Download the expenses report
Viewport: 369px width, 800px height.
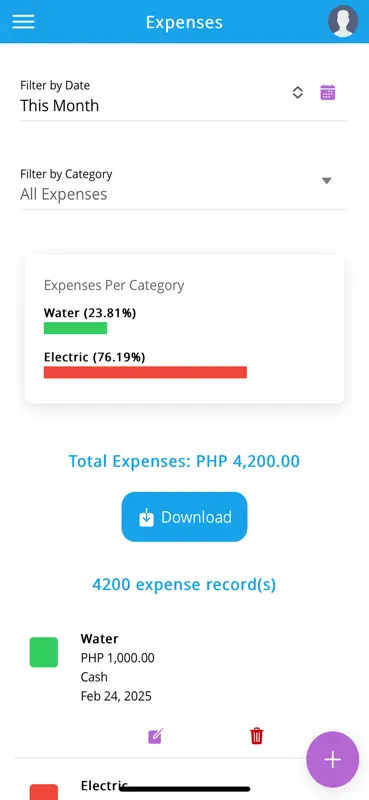184,517
